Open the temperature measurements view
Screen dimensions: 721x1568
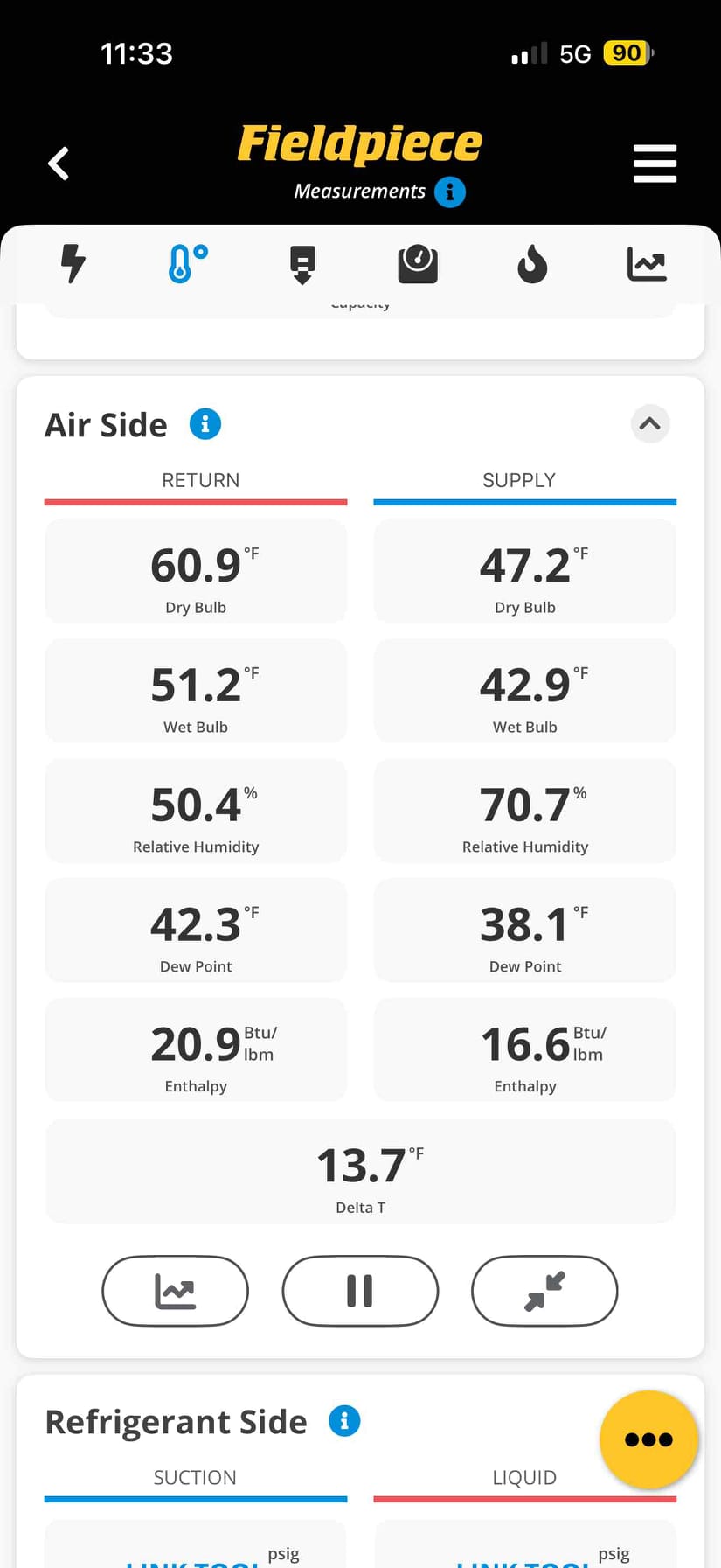point(187,264)
